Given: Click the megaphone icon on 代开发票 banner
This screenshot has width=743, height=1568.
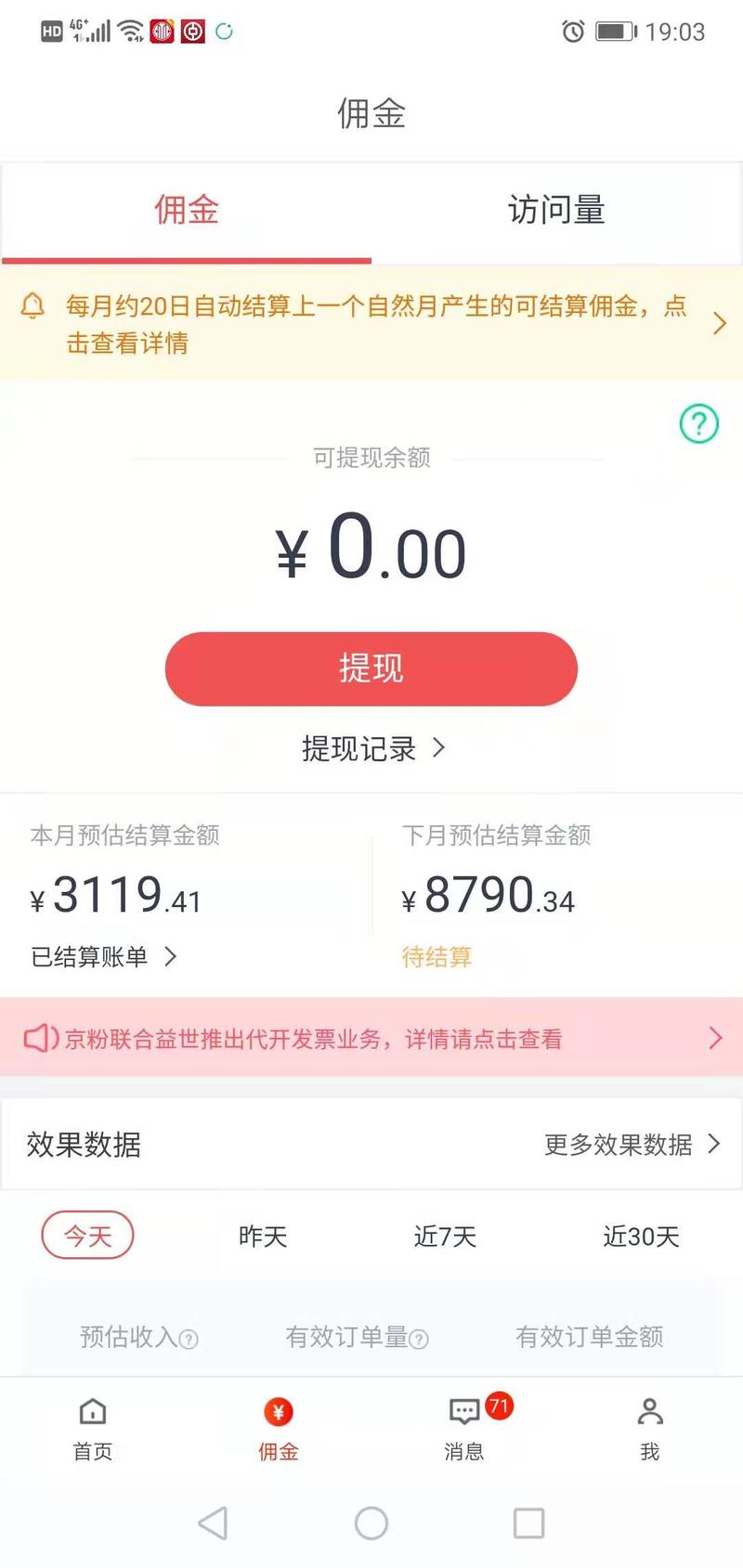Looking at the screenshot, I should pos(39,1038).
